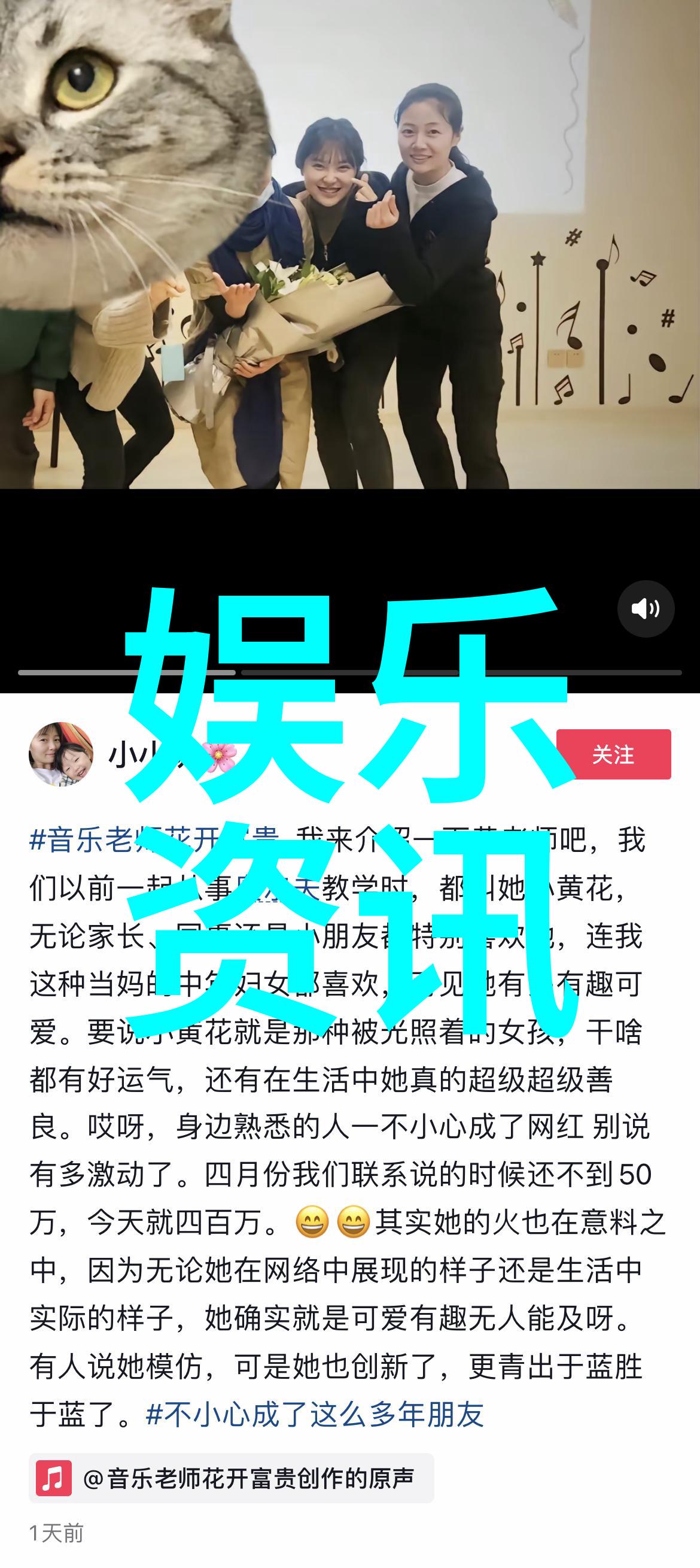Tap the 关注 follow button
This screenshot has width=700, height=1568.
pos(613,754)
